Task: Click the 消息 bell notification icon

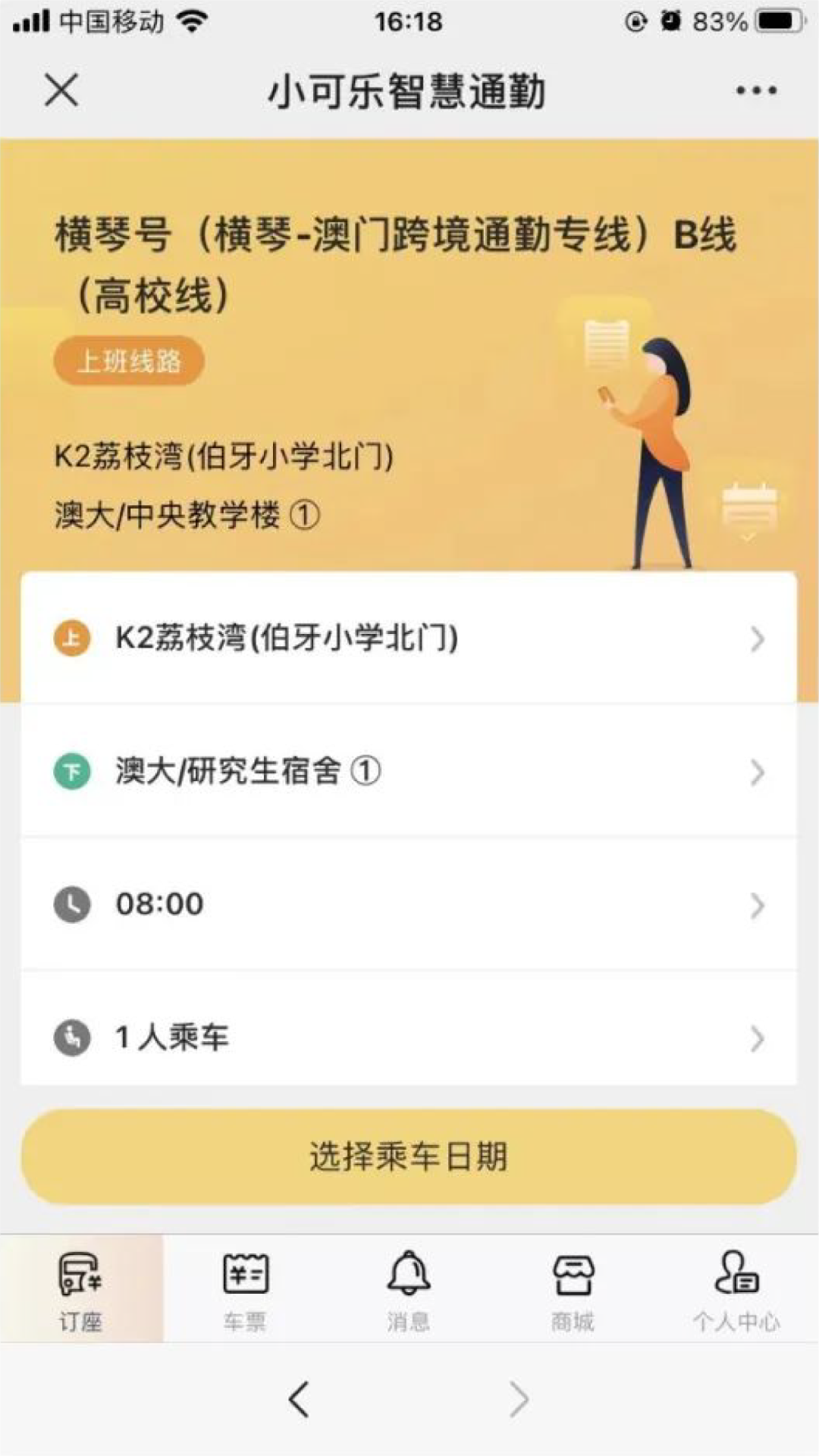Action: (x=409, y=1274)
